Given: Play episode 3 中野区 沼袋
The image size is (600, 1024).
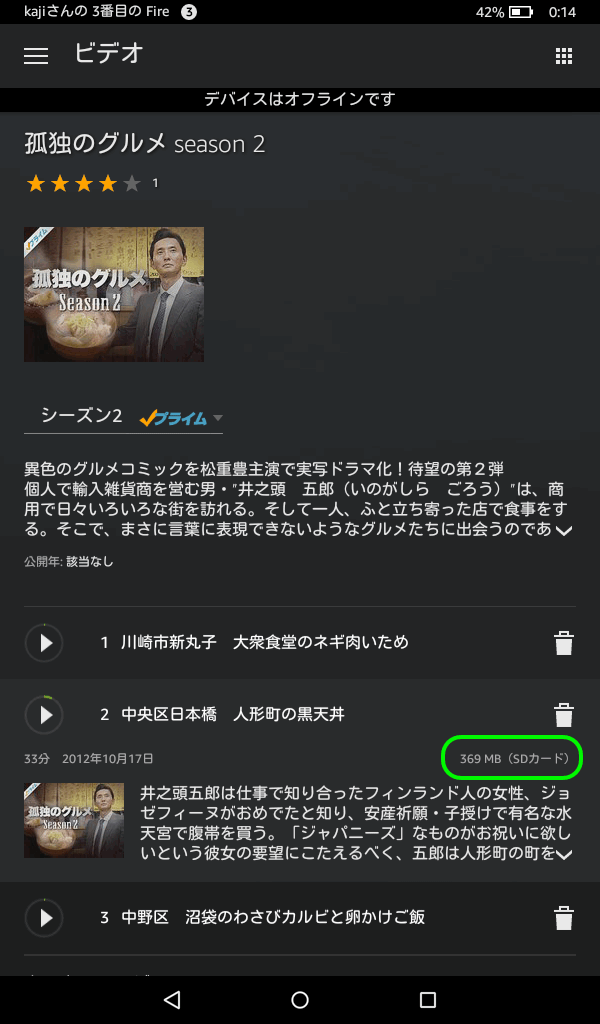Looking at the screenshot, I should [45, 918].
